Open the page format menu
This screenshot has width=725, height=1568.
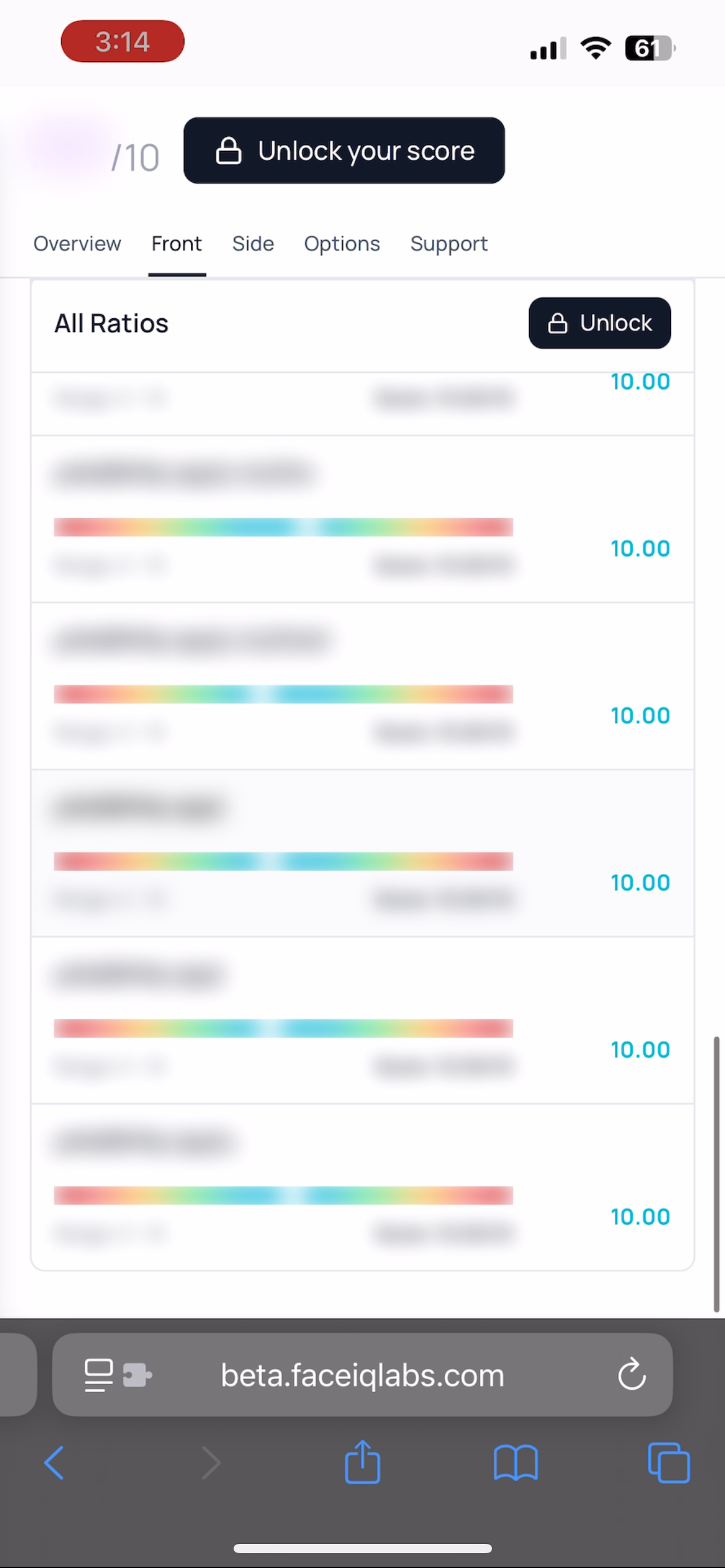click(x=99, y=1375)
